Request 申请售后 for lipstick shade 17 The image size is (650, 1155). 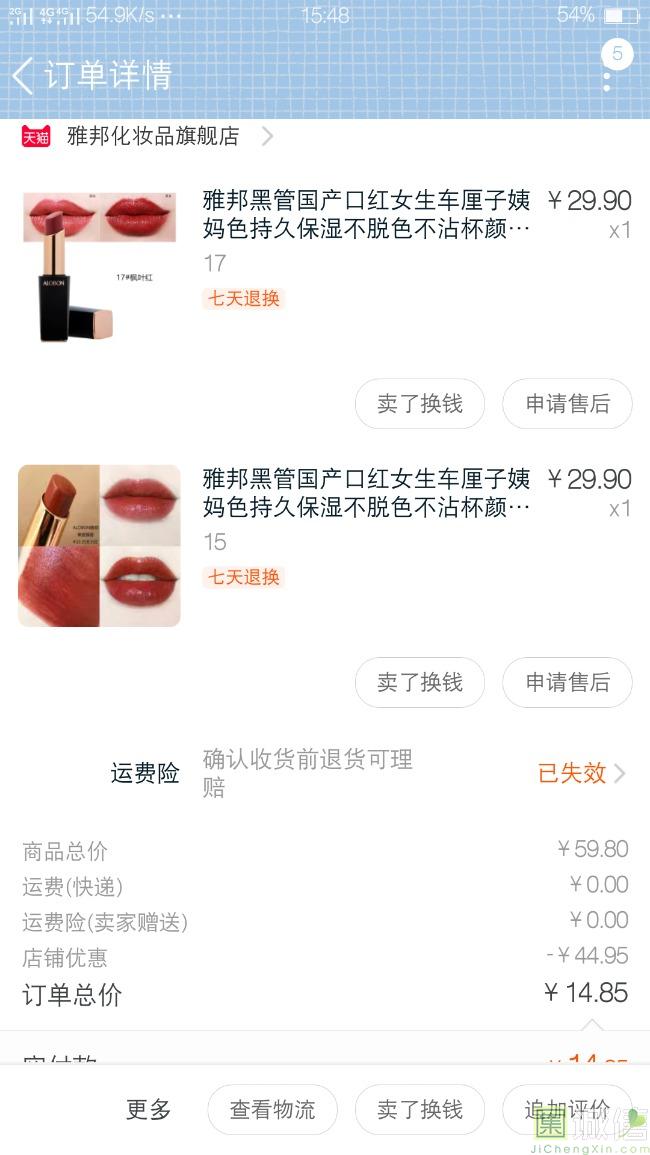point(567,404)
